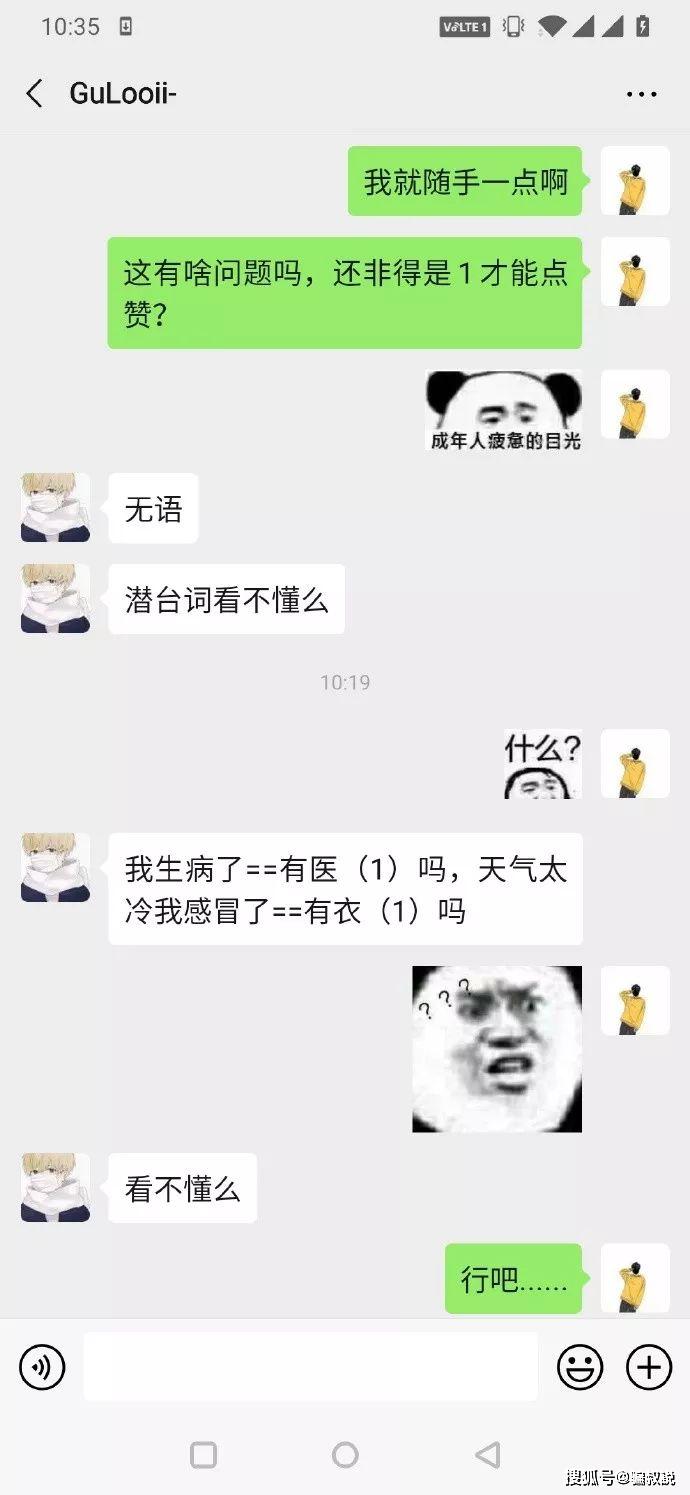Open the three-dot chat info menu
Image resolution: width=690 pixels, height=1495 pixels.
click(641, 94)
